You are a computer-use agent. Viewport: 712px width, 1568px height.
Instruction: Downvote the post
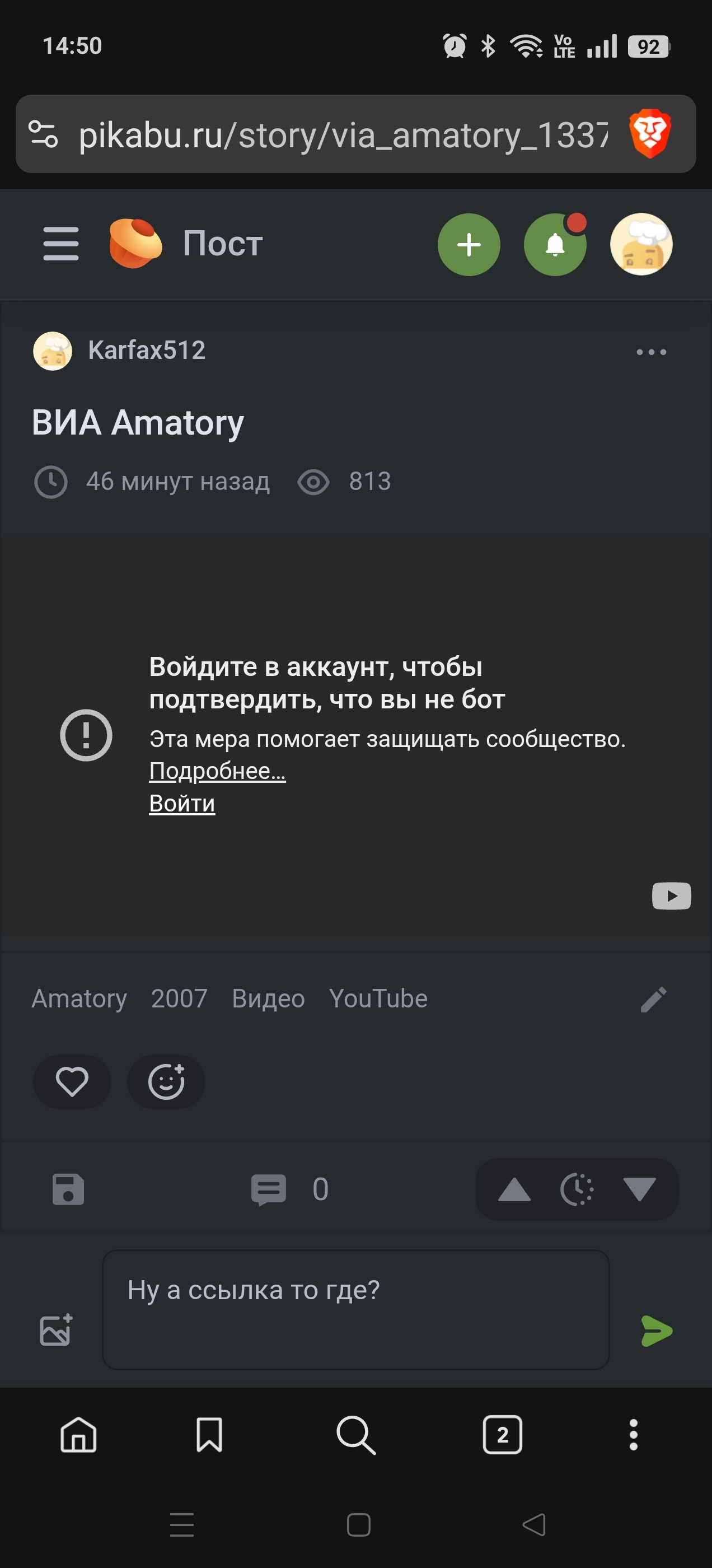pyautogui.click(x=640, y=1189)
